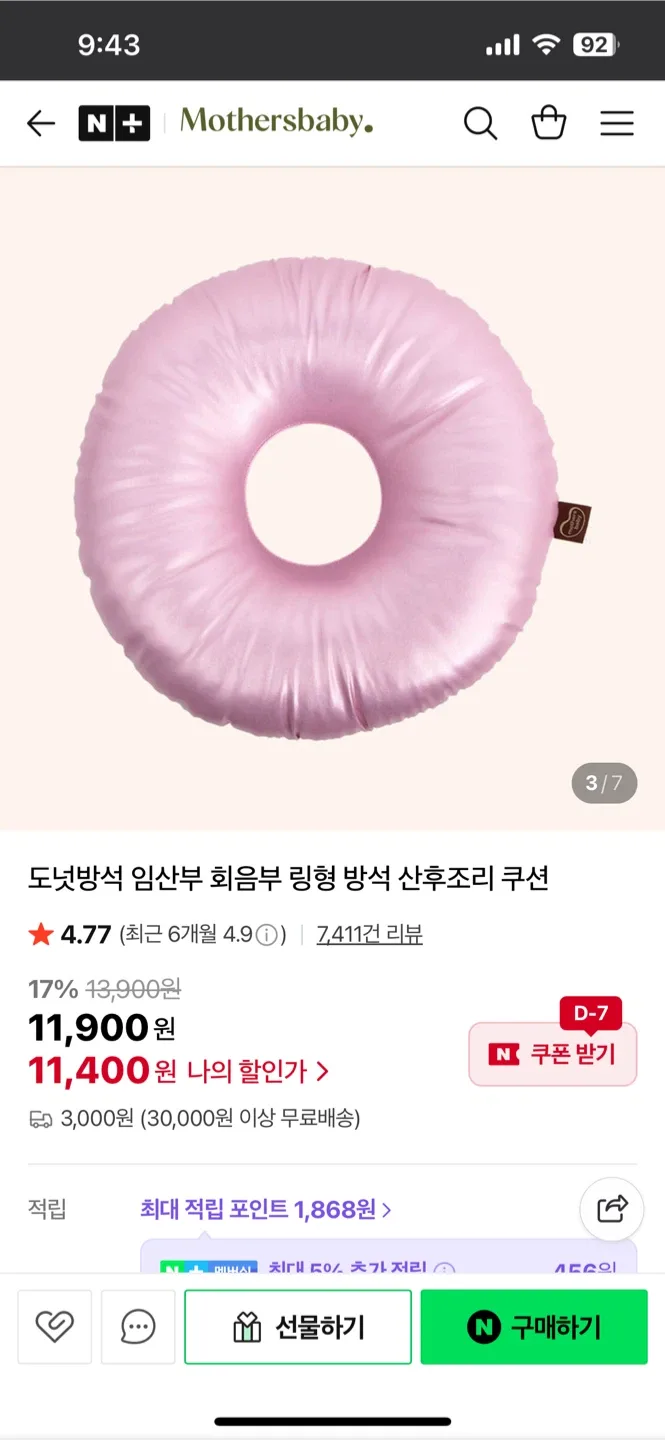This screenshot has width=665, height=1440.
Task: Open the Mothersbaby store home
Action: click(276, 122)
